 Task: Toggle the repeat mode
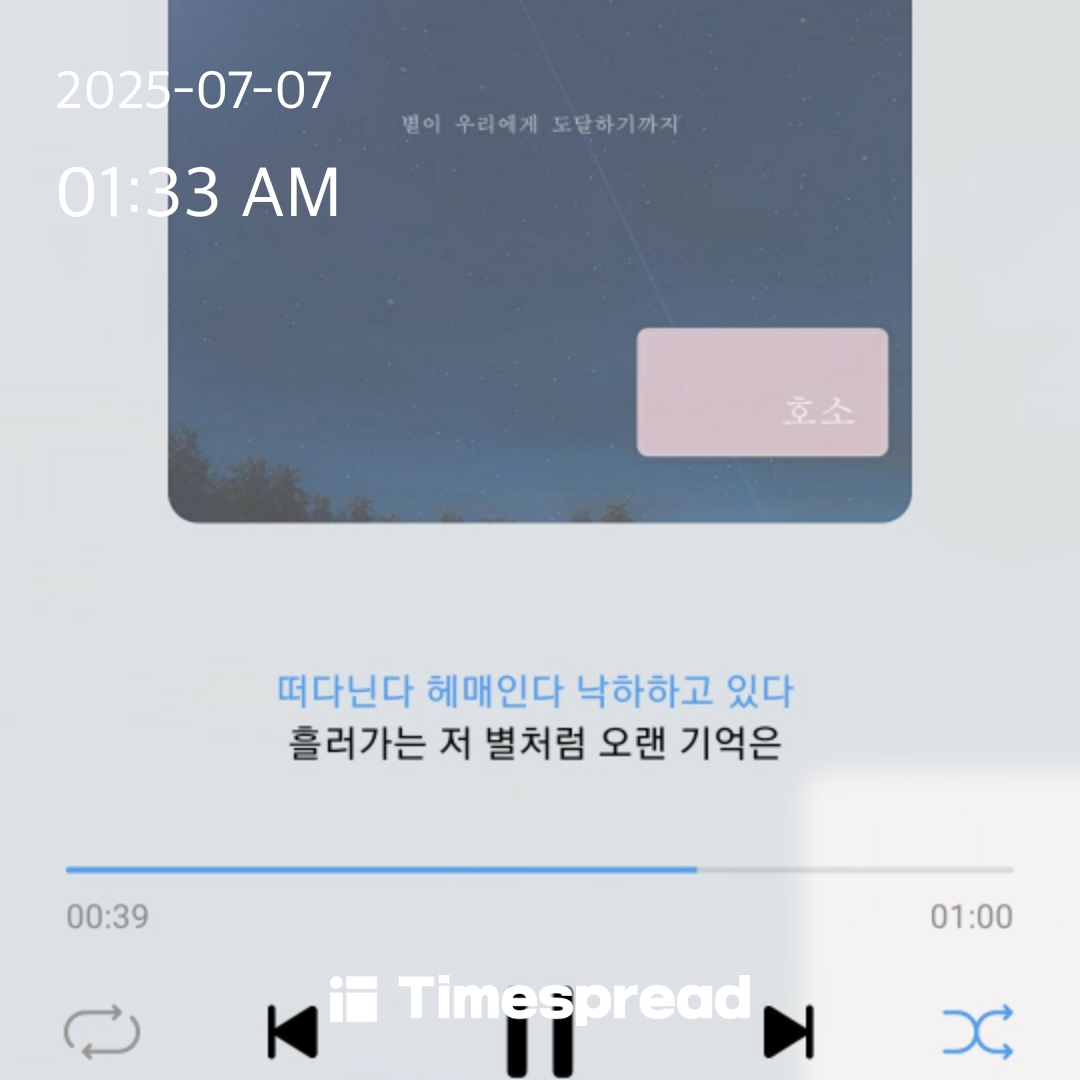coord(102,1032)
